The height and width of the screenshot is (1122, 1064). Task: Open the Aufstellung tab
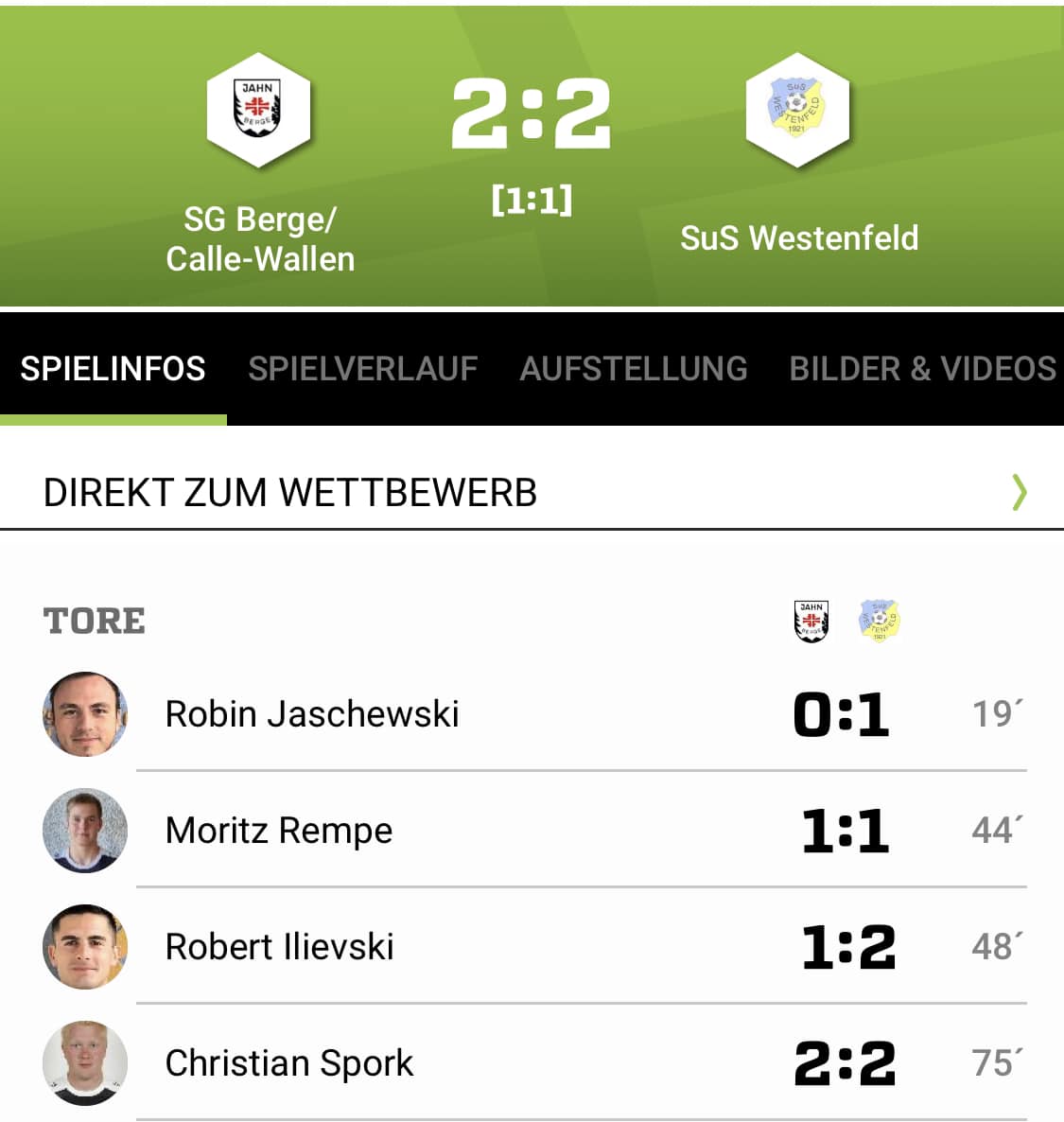(x=633, y=369)
